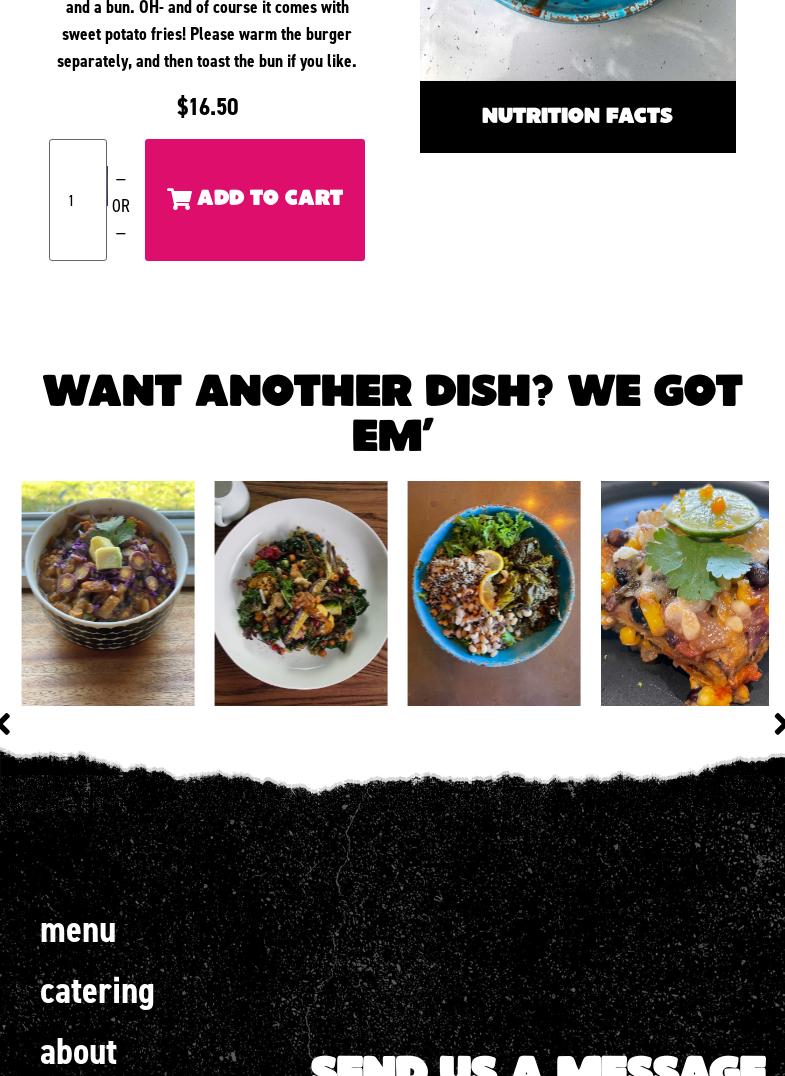Select the blue grain bowl thumbnail

(494, 593)
